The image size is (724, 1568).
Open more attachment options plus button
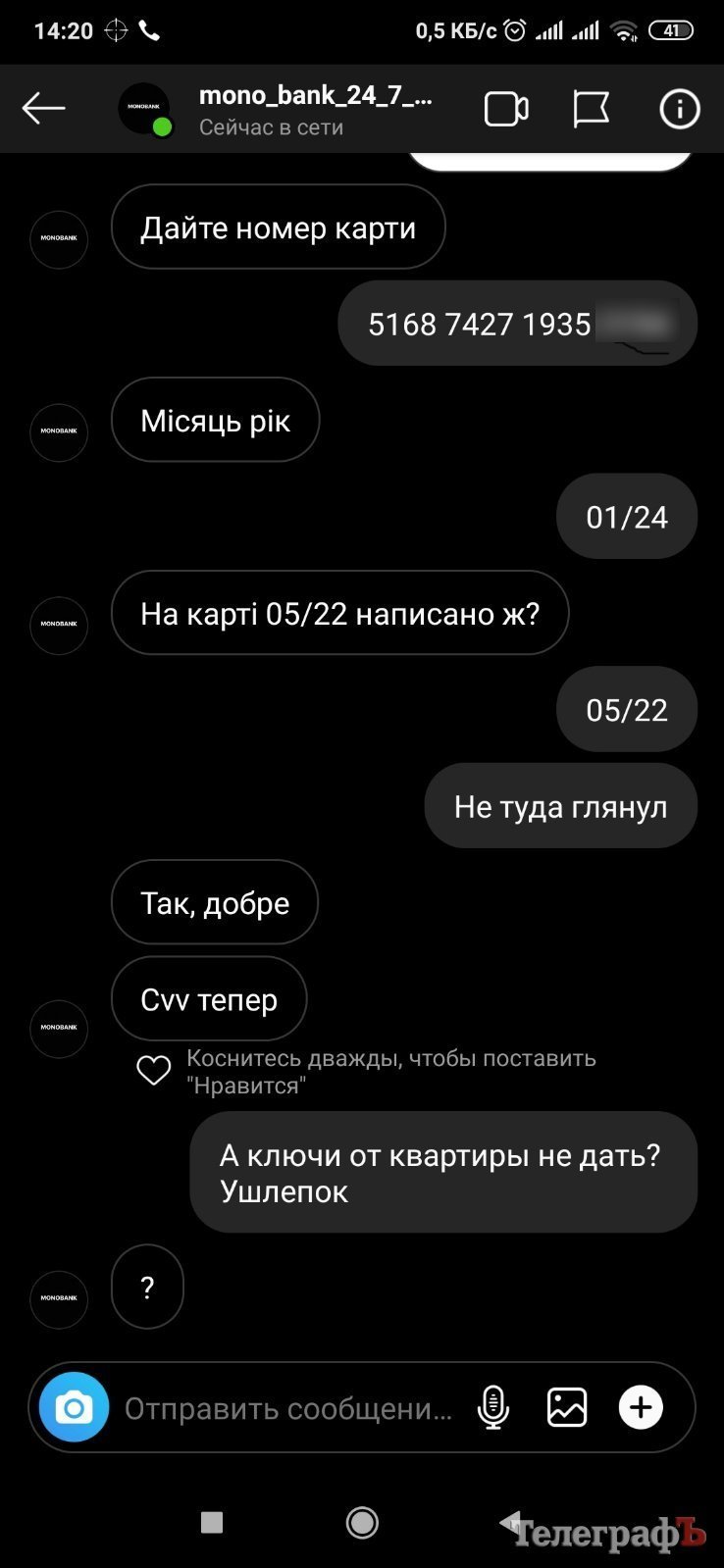pyautogui.click(x=641, y=1408)
